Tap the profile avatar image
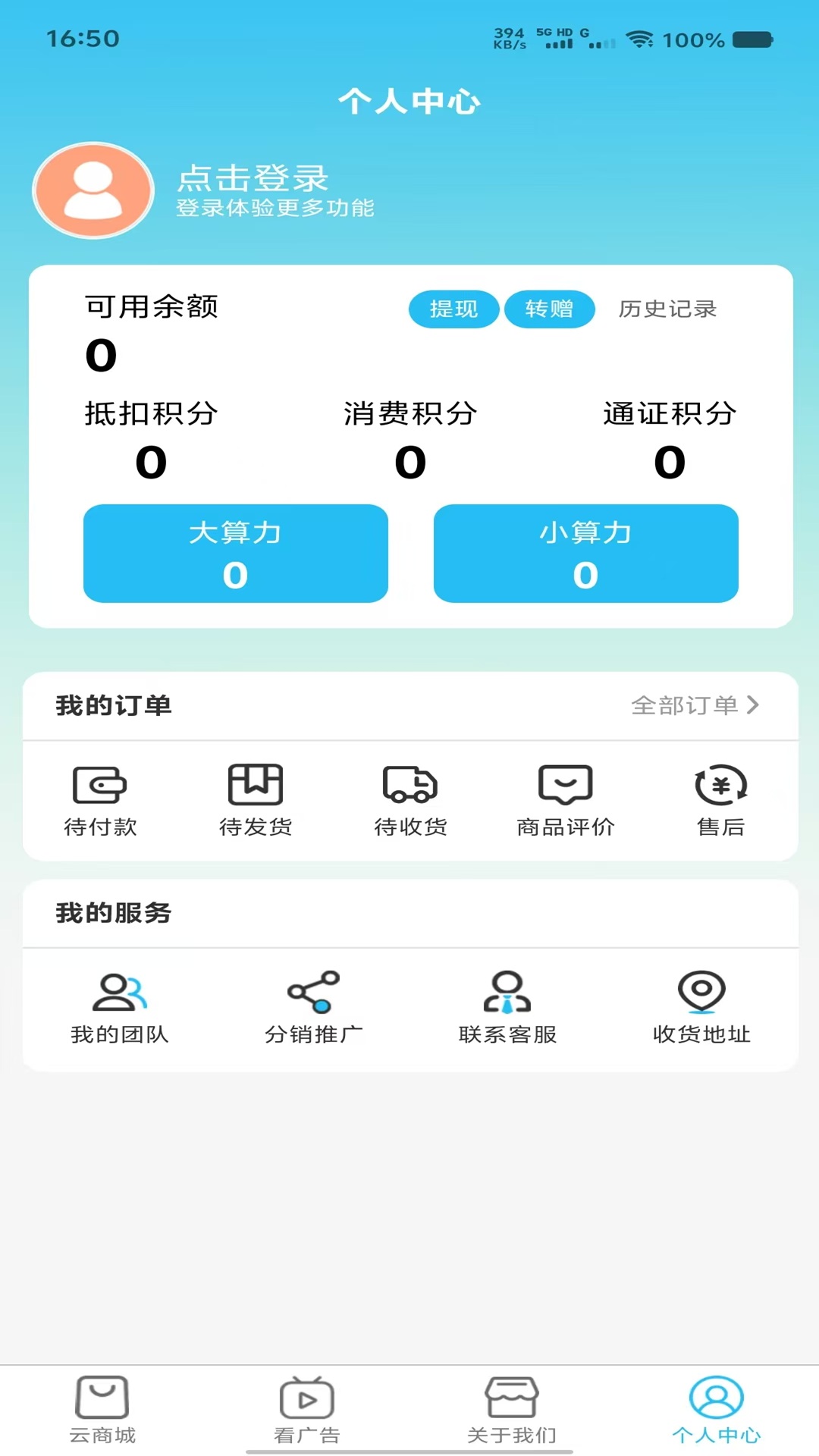The image size is (819, 1456). [x=93, y=190]
